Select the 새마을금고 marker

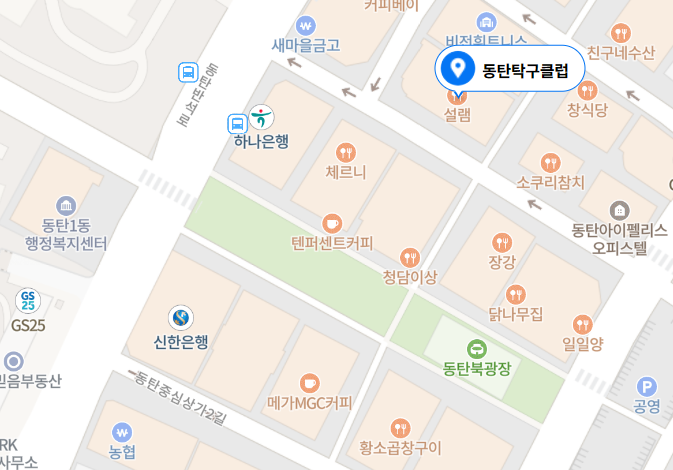(306, 24)
